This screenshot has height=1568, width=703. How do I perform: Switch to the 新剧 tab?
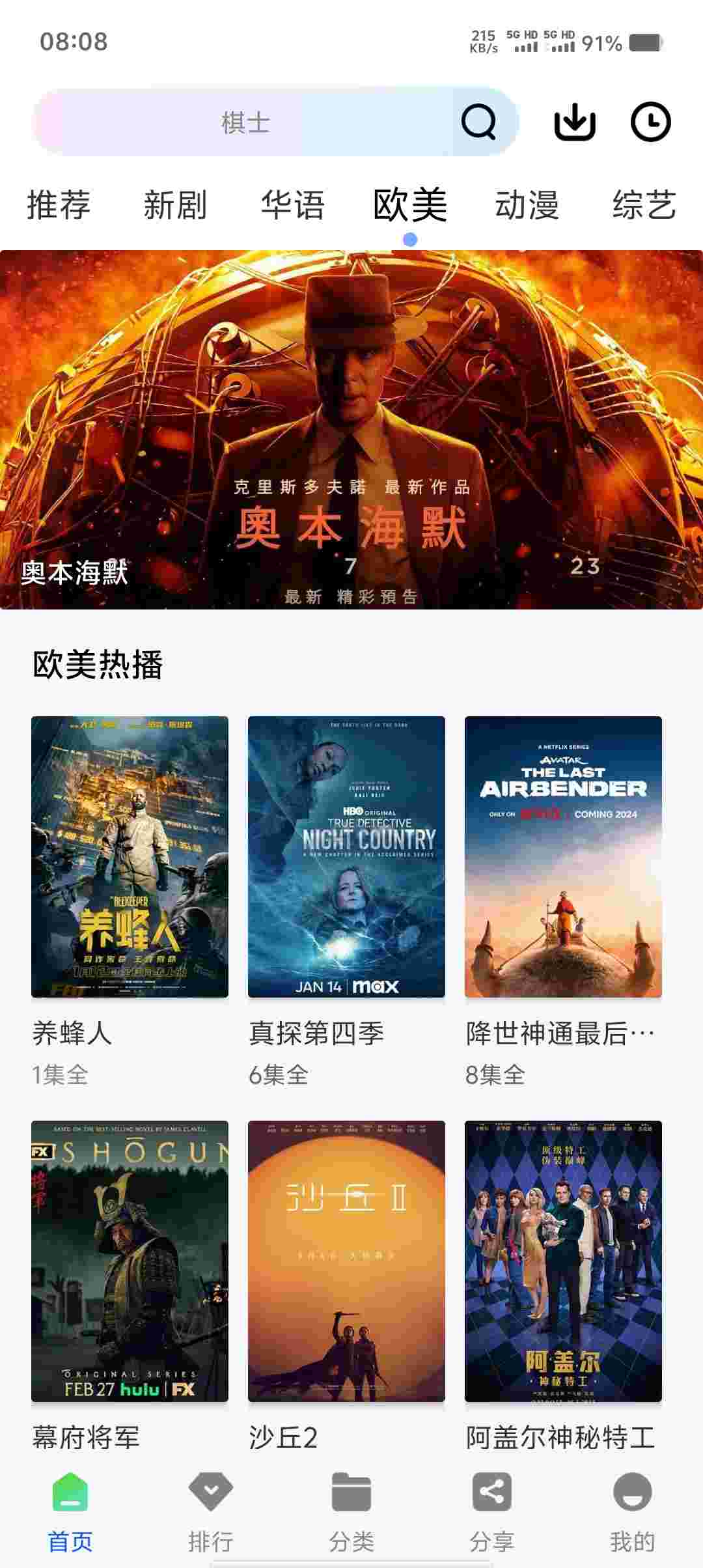(x=175, y=205)
